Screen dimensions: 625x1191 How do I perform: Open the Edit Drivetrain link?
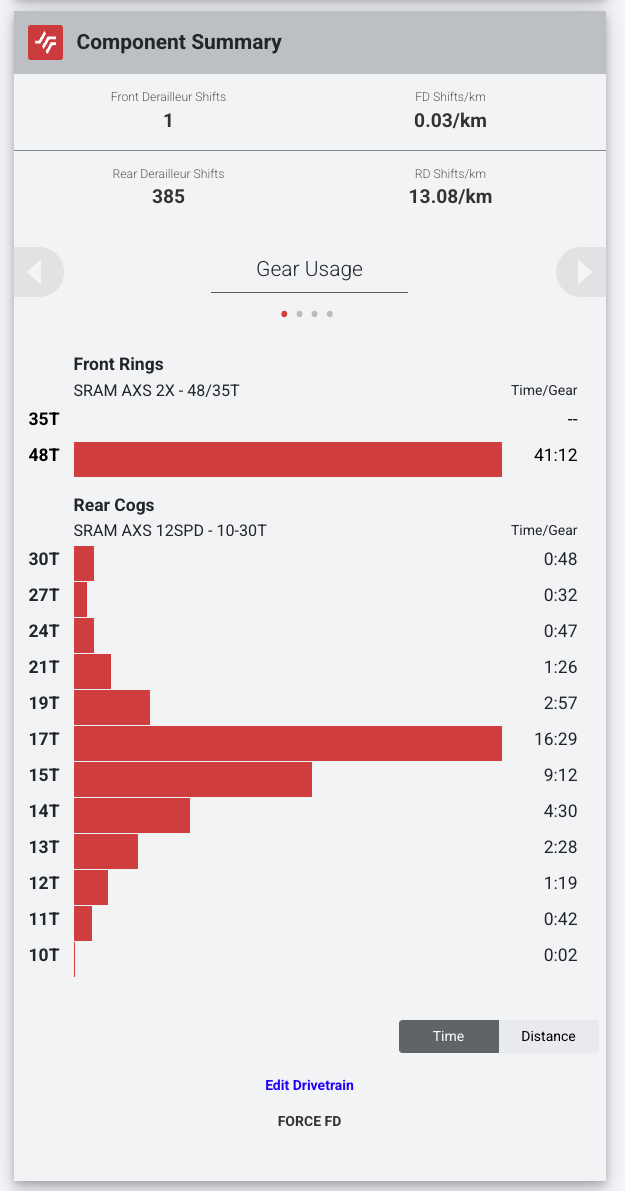[309, 1085]
